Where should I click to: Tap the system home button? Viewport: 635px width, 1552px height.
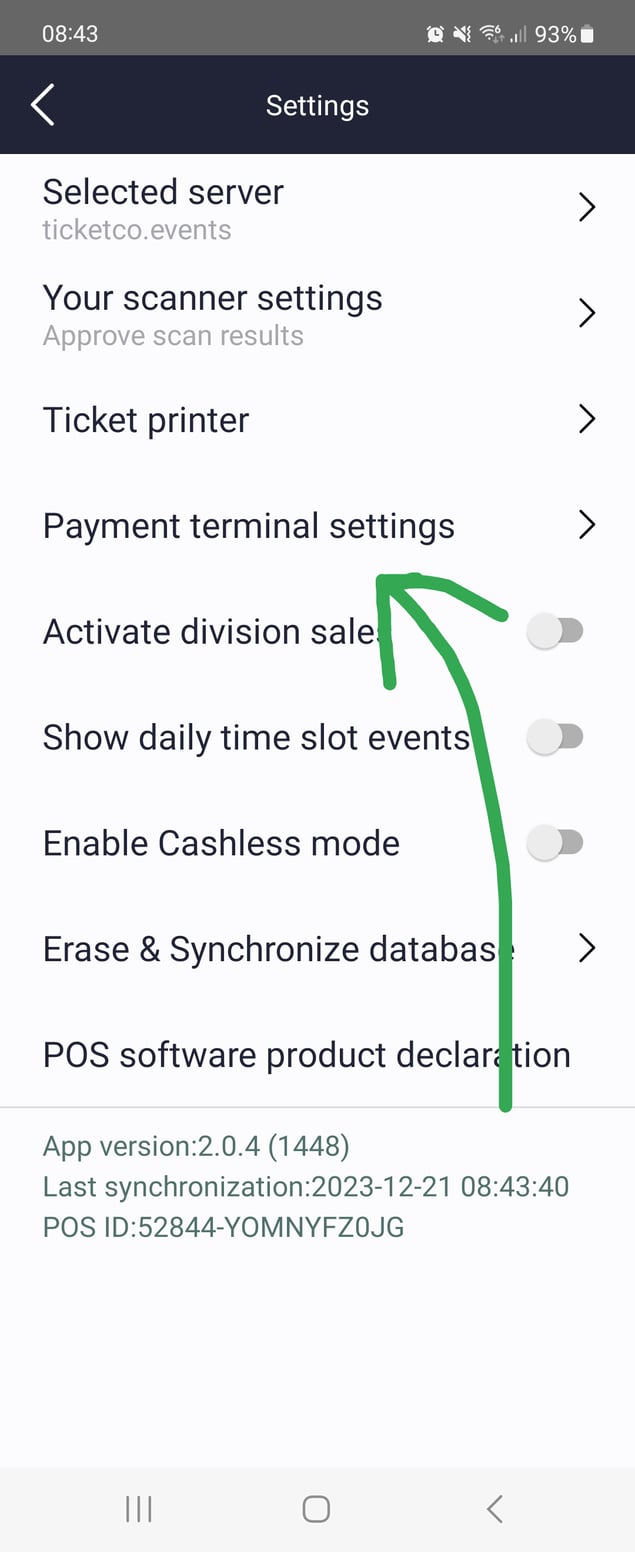coord(316,1509)
